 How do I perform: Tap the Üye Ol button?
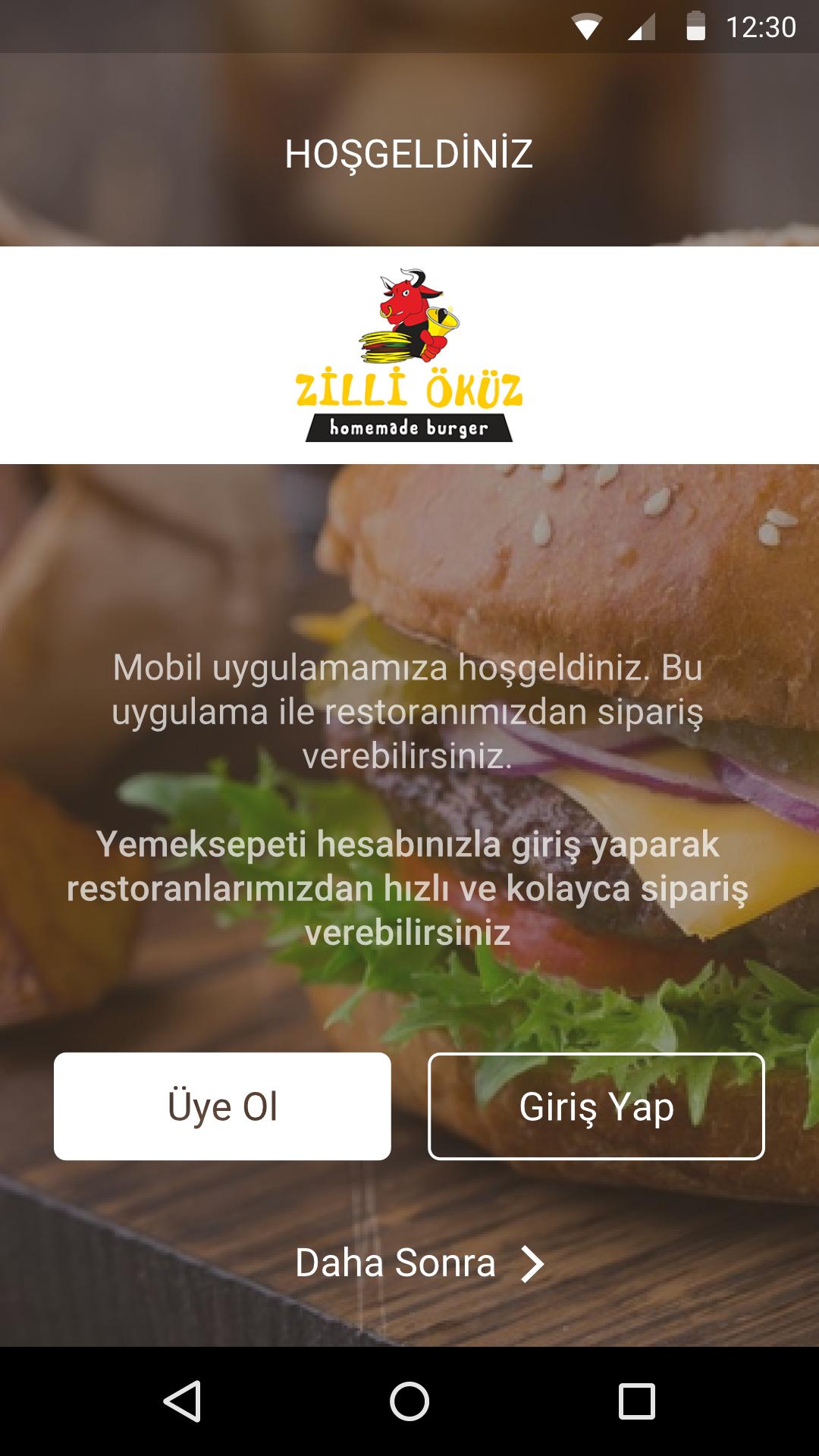point(222,1106)
